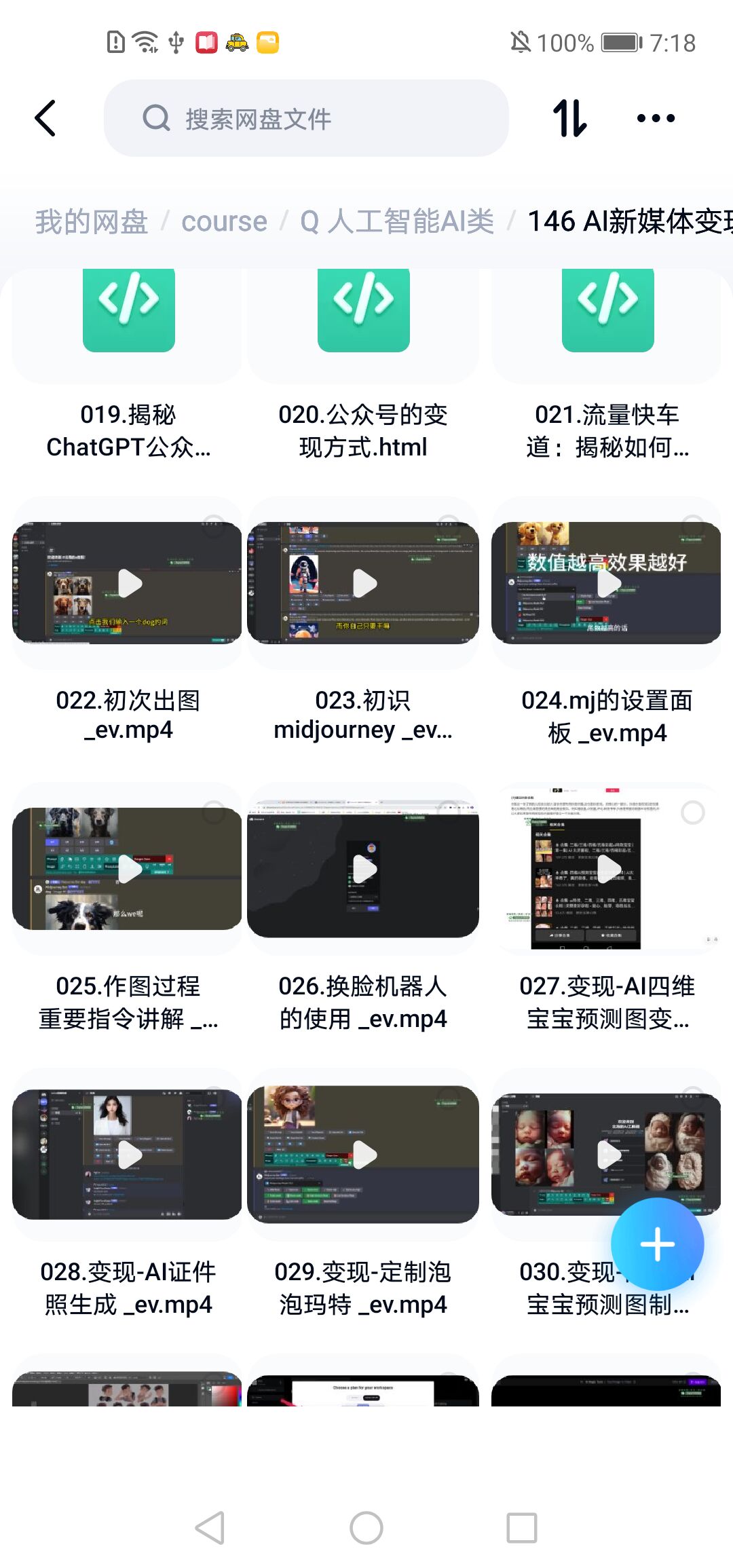Play video 025.作图过程重要指令讲解
Viewport: 733px width, 1568px height.
[128, 869]
